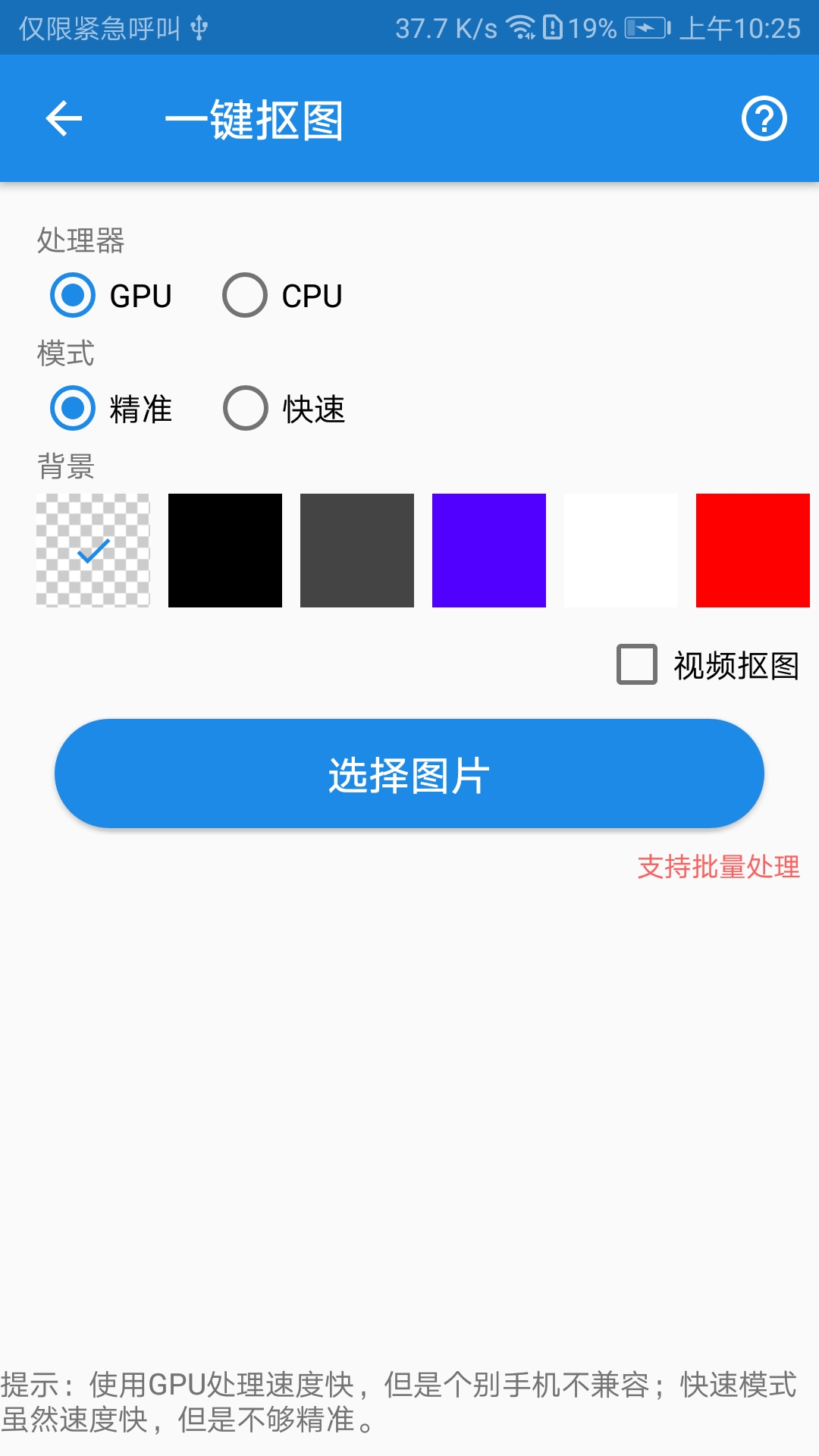Select the black background swatch
819x1456 pixels.
pyautogui.click(x=224, y=550)
